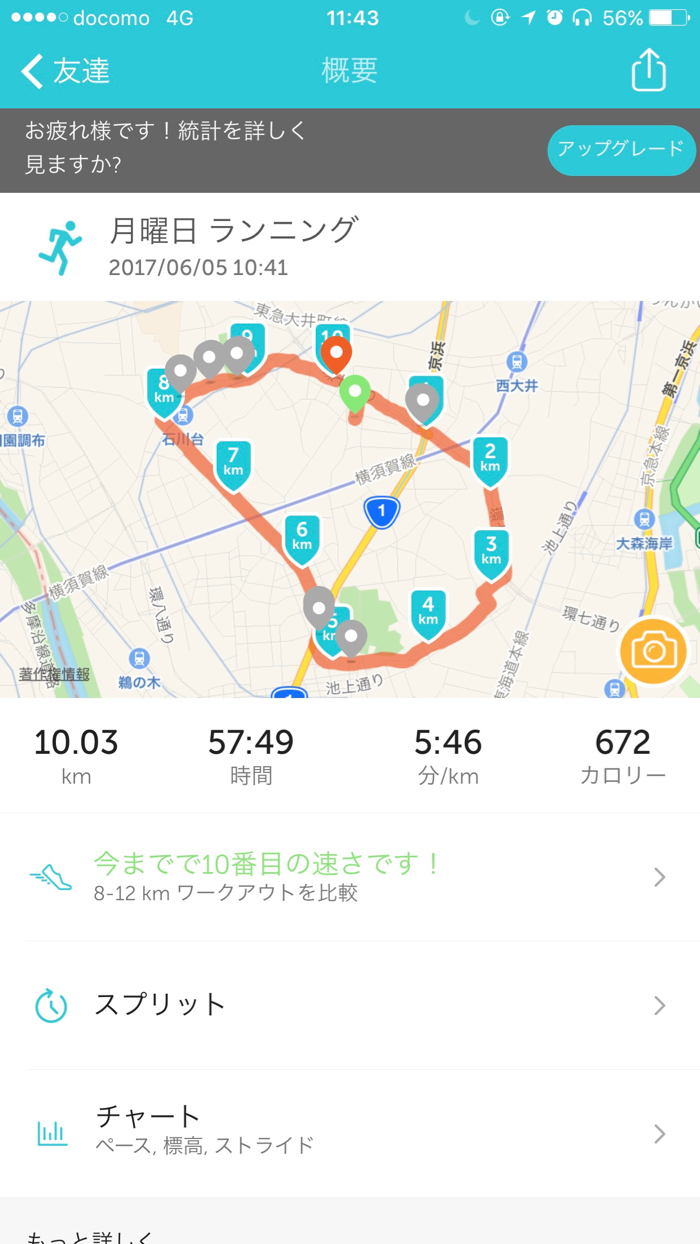700x1244 pixels.
Task: Tap the アップグレード button
Action: pos(621,150)
